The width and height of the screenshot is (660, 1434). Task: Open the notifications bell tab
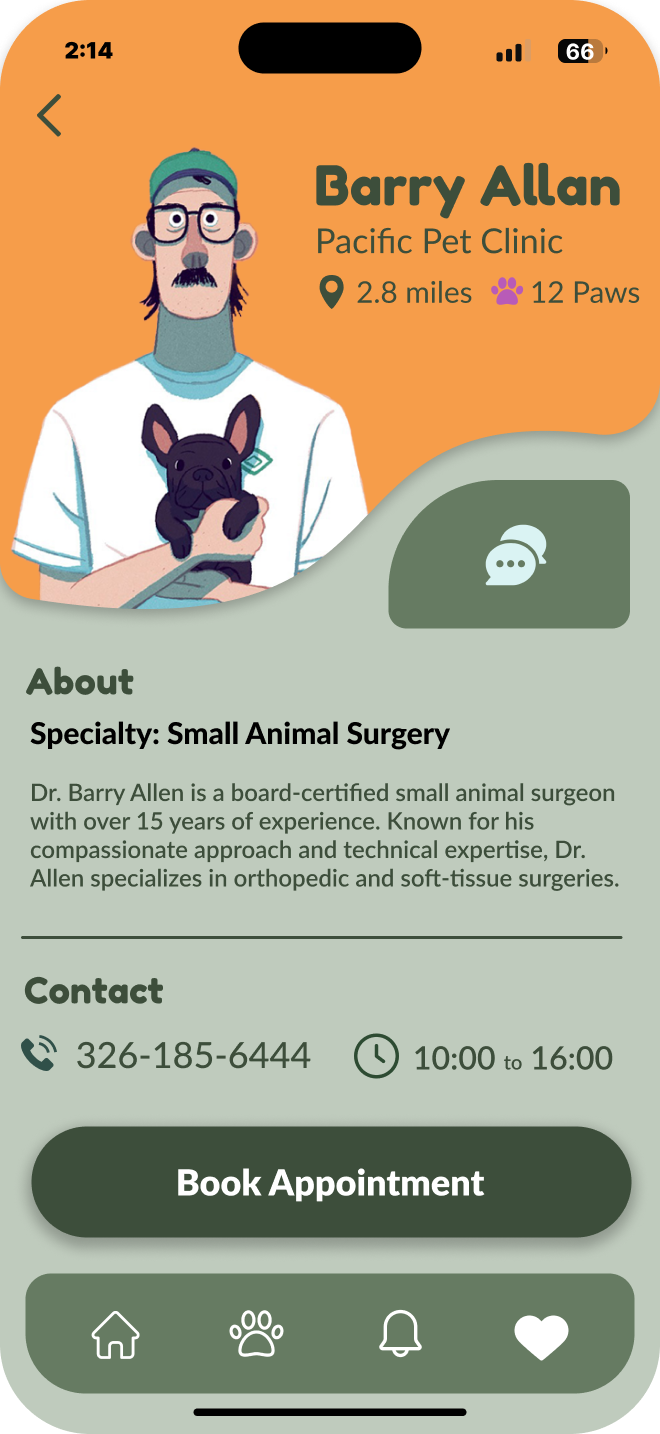coord(400,1334)
